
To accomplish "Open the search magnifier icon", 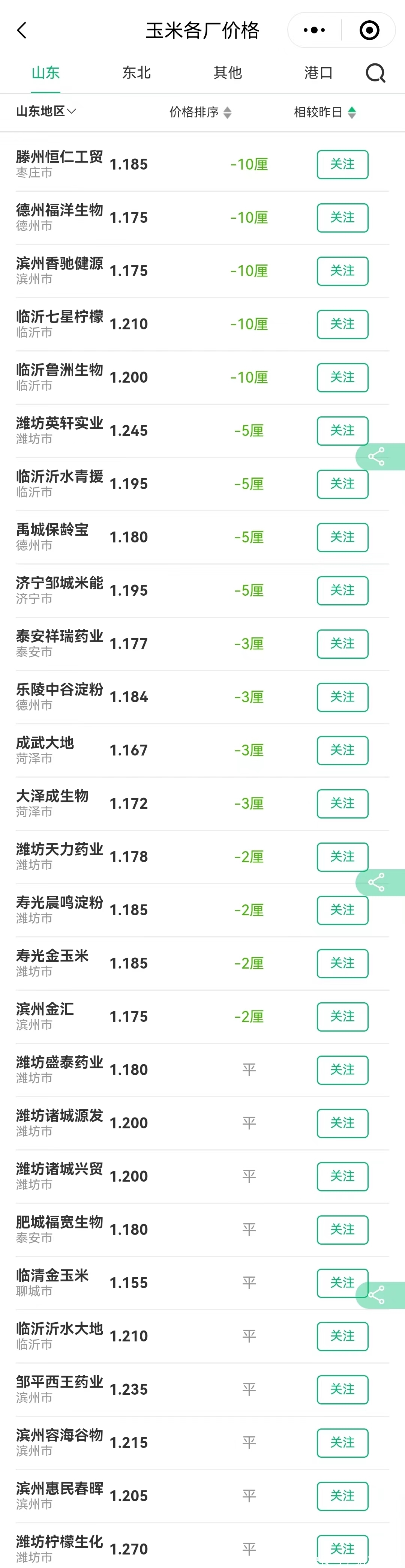I will (375, 73).
